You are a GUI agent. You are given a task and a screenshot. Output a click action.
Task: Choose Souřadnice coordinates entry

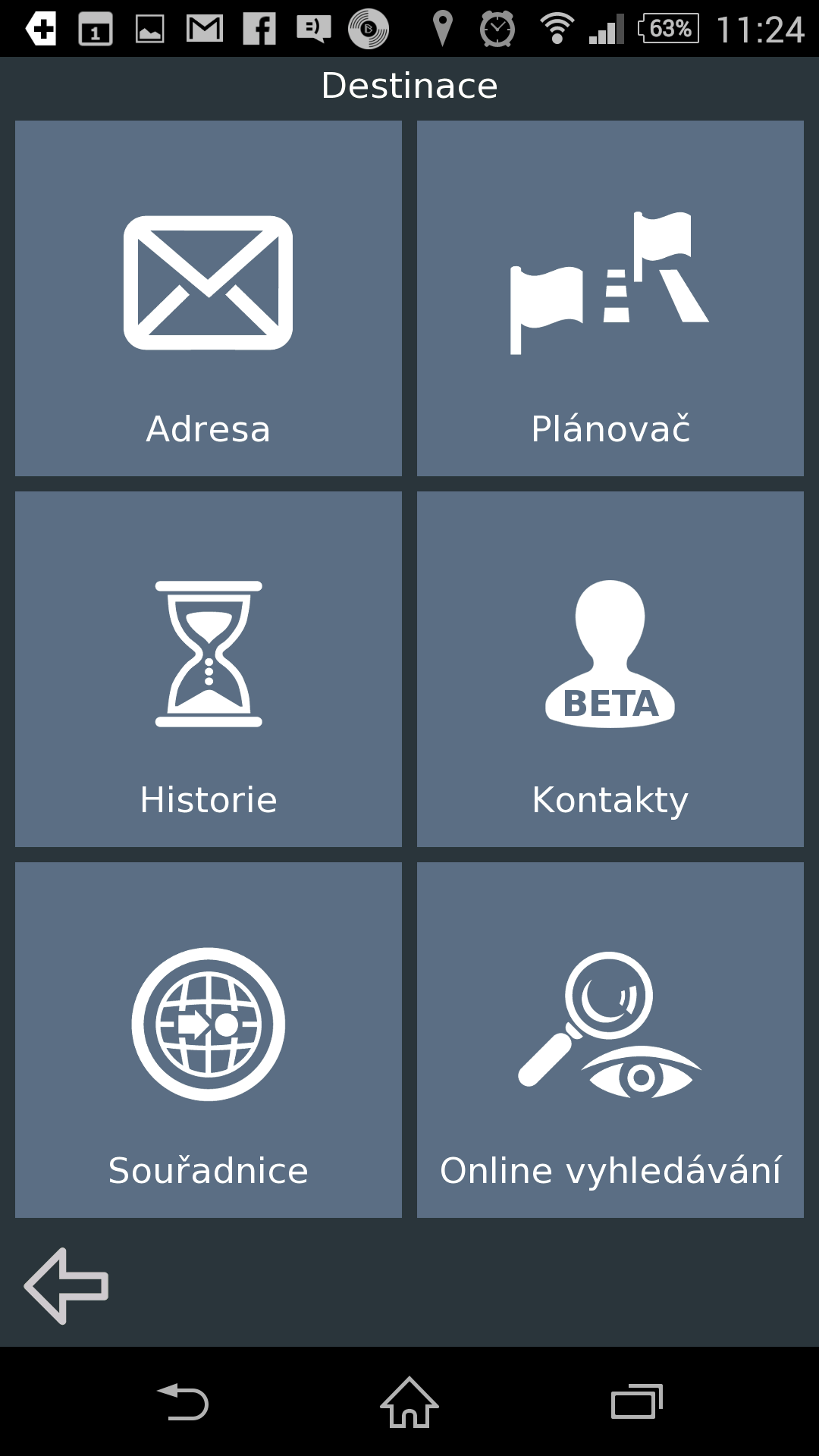coord(209,1040)
